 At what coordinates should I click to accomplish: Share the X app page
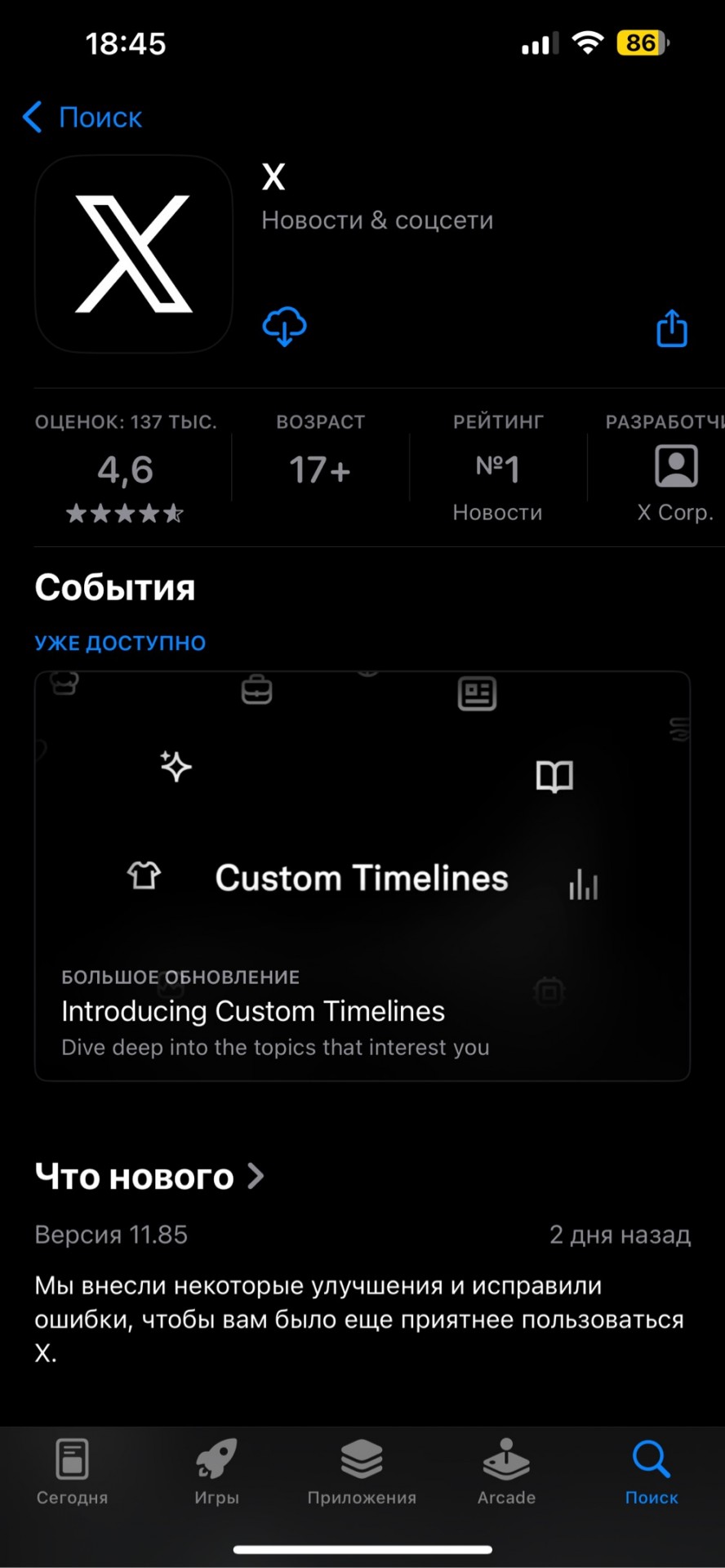coord(672,328)
